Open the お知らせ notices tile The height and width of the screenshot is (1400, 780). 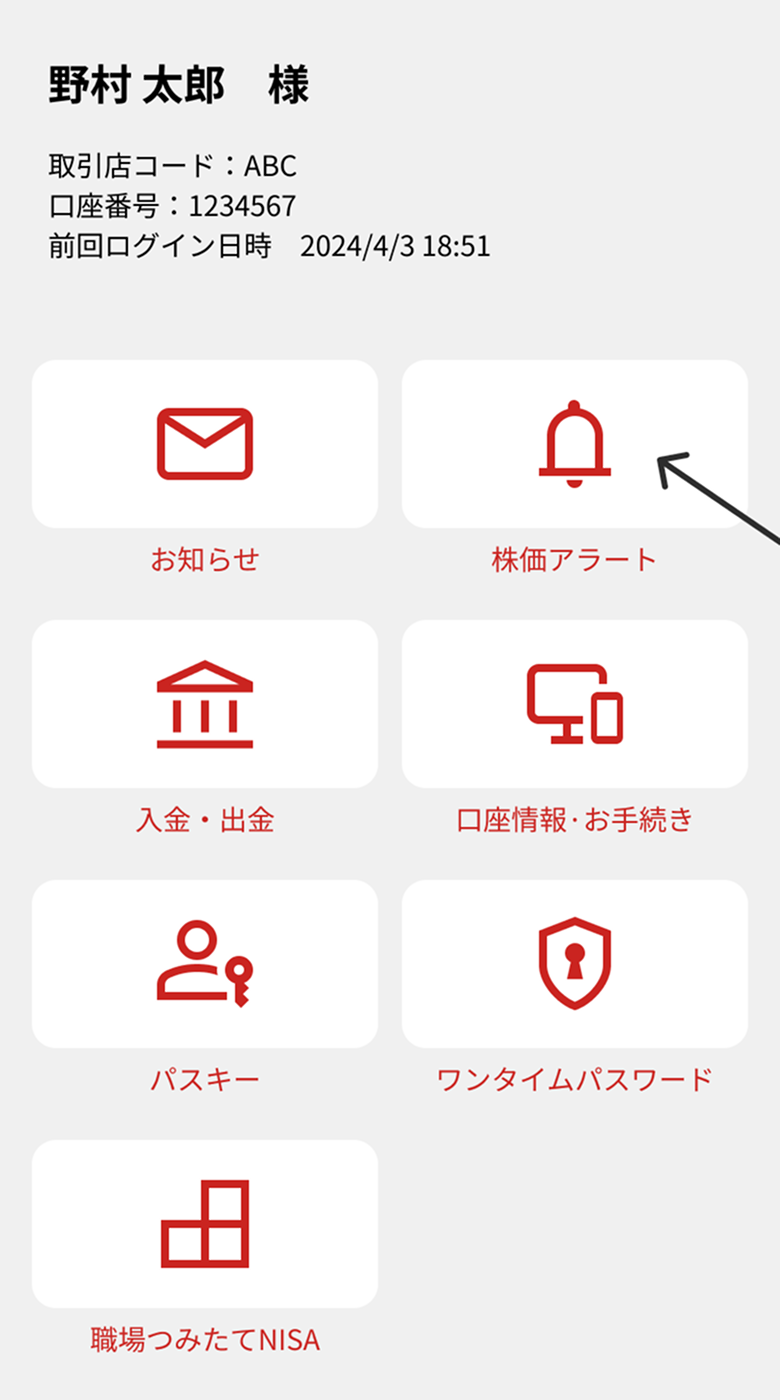[x=205, y=444]
